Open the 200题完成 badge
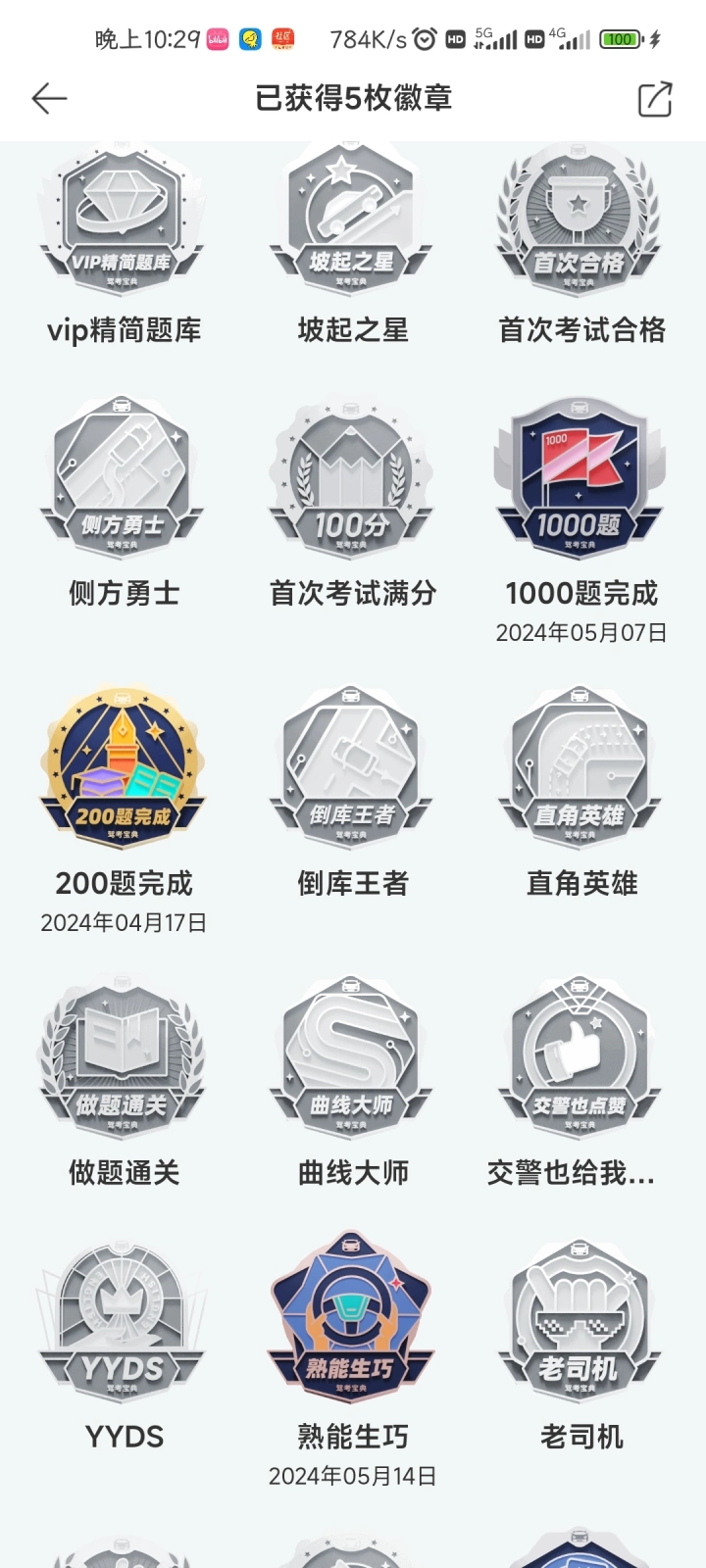Viewport: 706px width, 1568px height. click(123, 766)
